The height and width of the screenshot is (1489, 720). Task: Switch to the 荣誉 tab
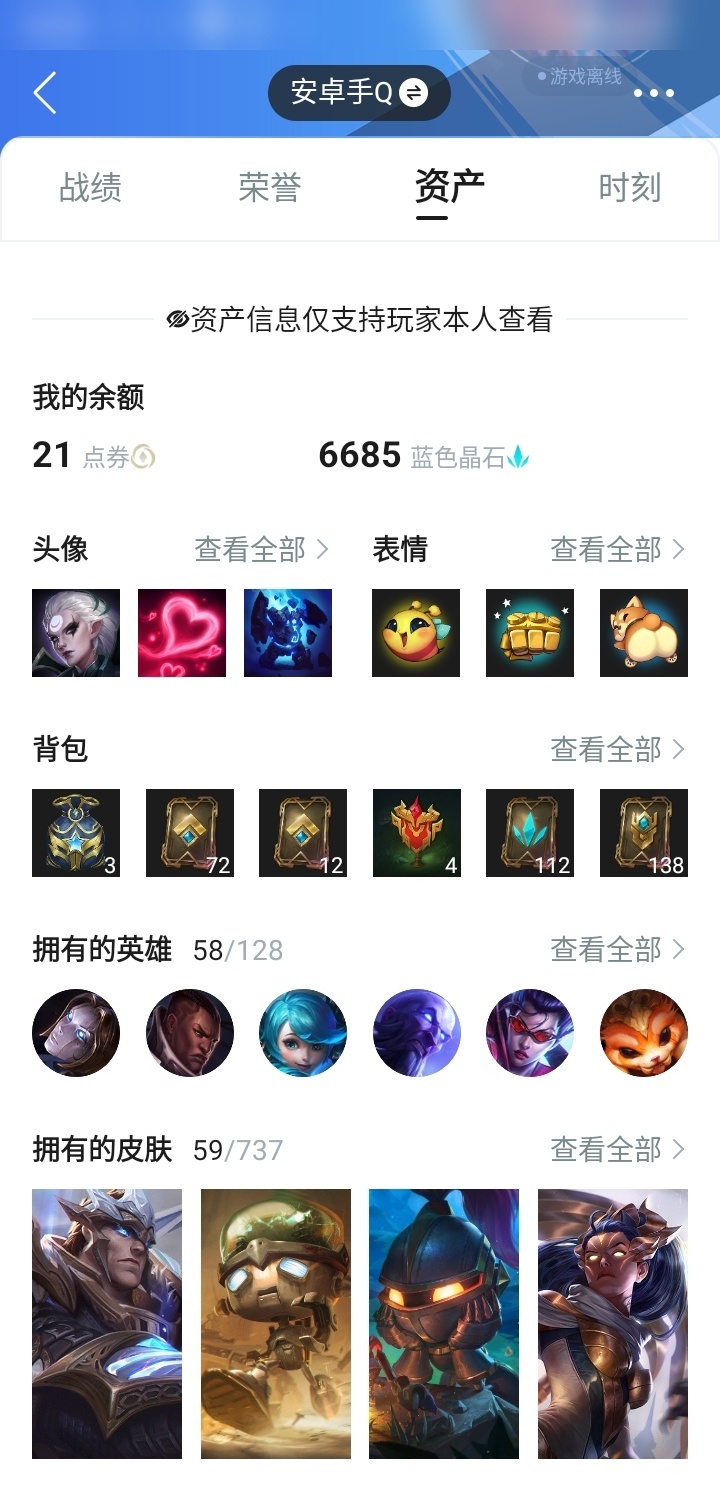(270, 187)
